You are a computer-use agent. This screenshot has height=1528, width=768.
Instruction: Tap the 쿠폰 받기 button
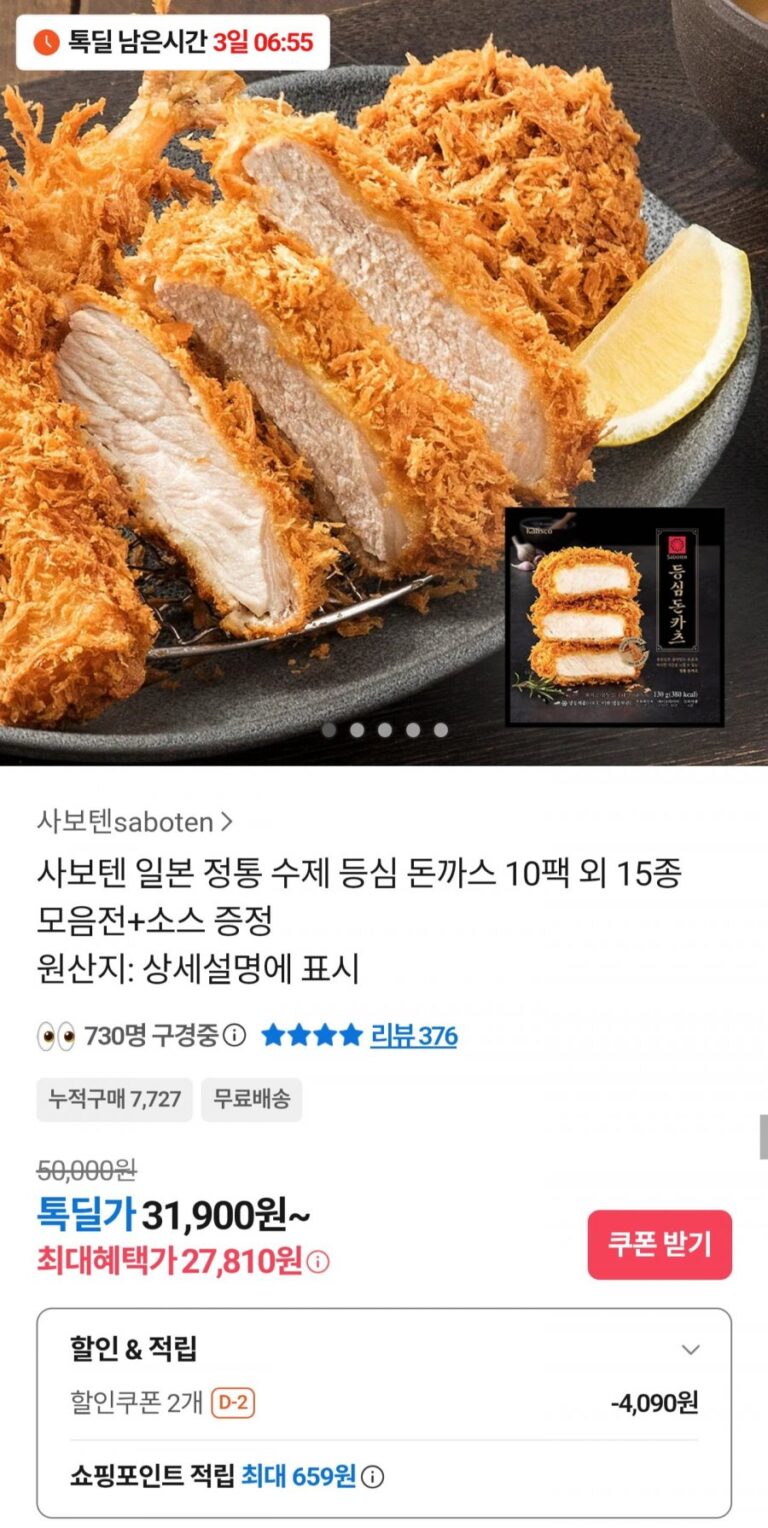659,1244
